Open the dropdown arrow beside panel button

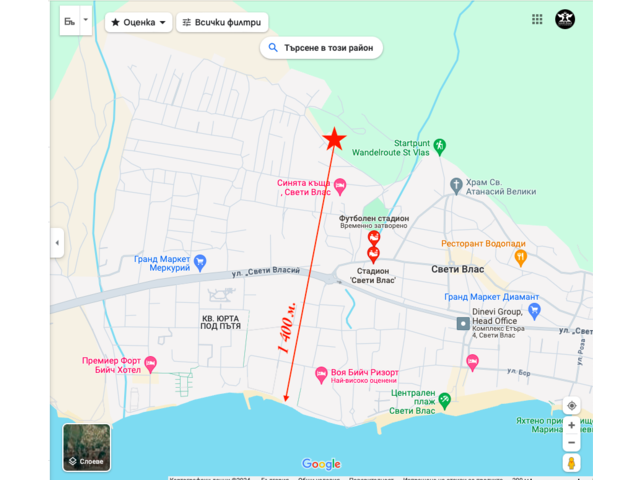(85, 19)
